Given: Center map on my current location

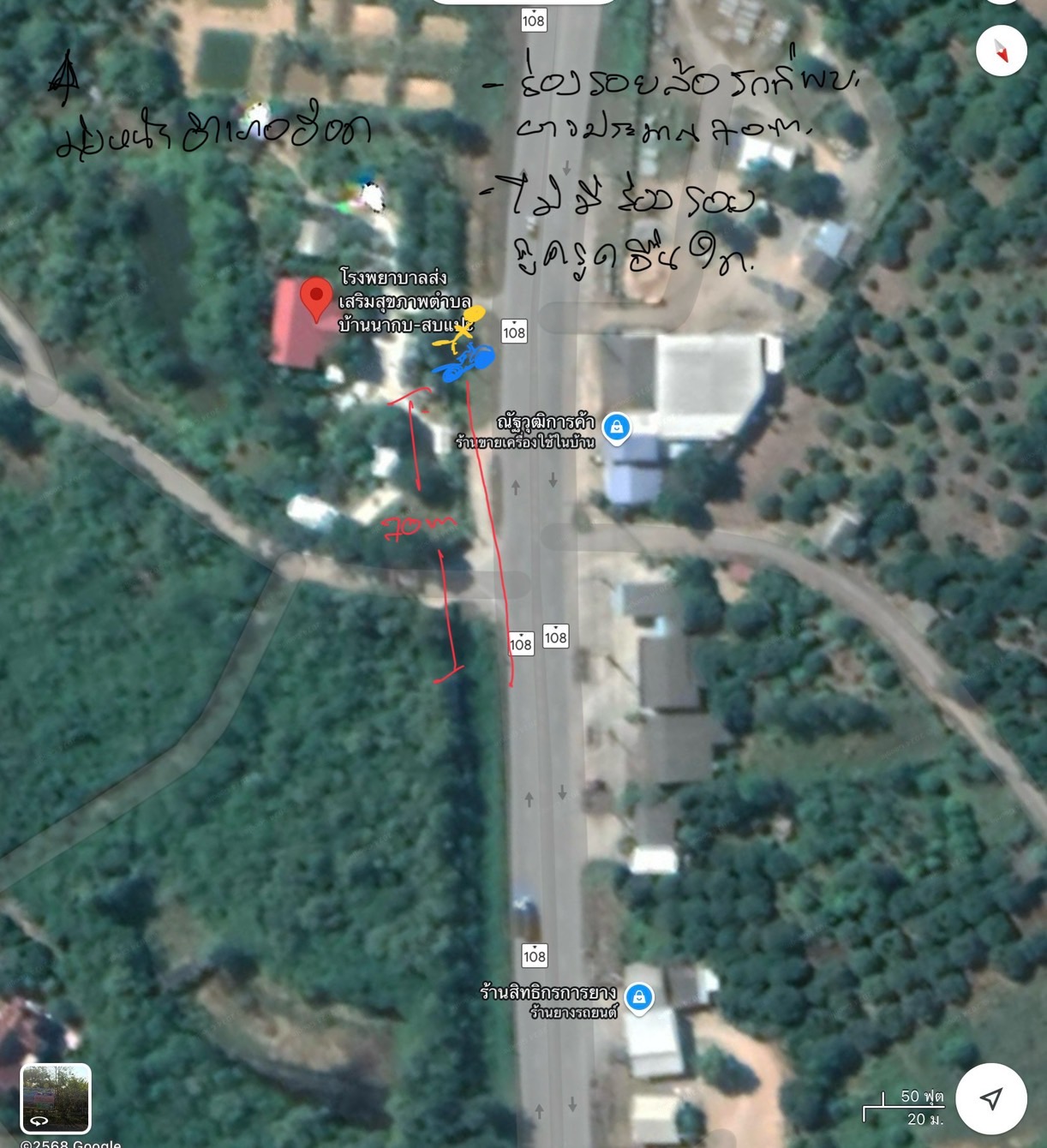Looking at the screenshot, I should (991, 1098).
